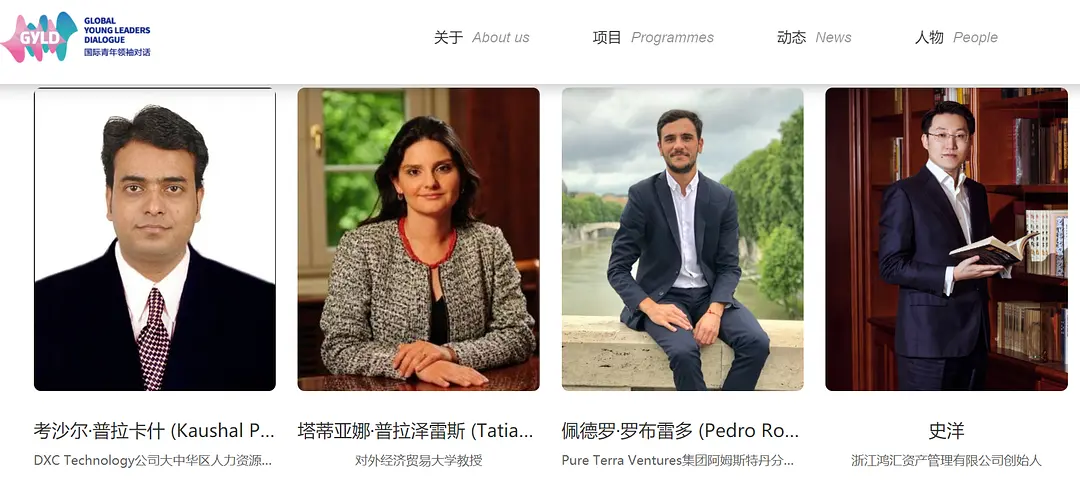1080x489 pixels.
Task: Go to the News section
Action: [x=814, y=38]
